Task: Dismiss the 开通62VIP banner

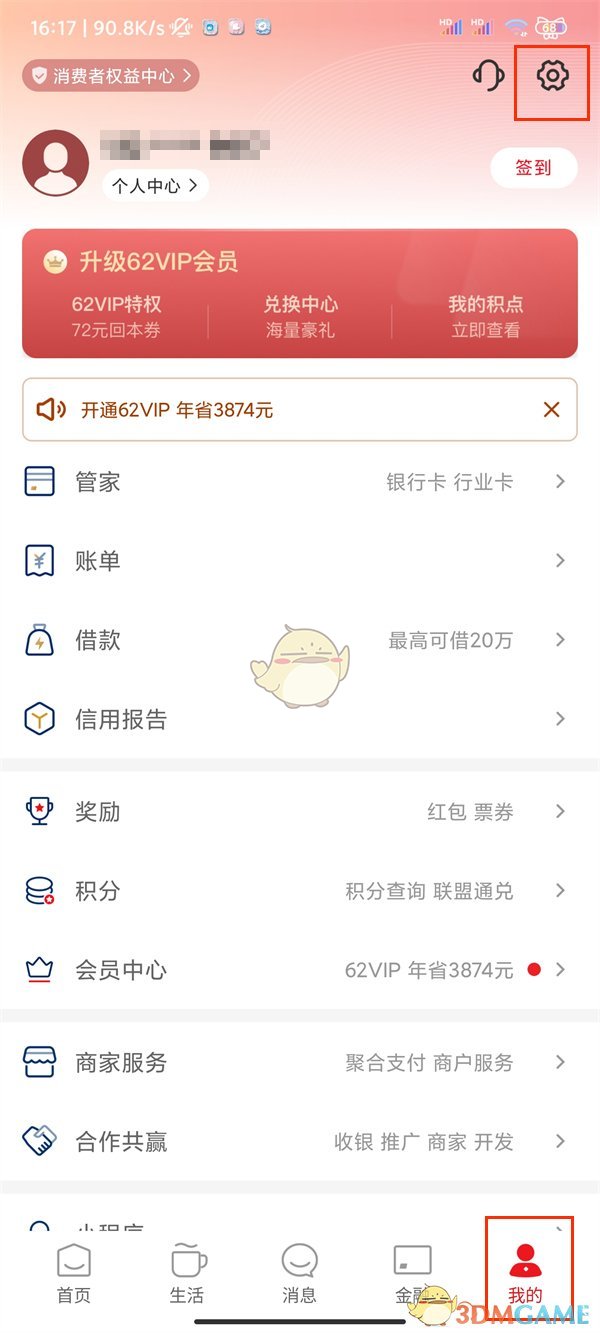Action: [x=551, y=409]
